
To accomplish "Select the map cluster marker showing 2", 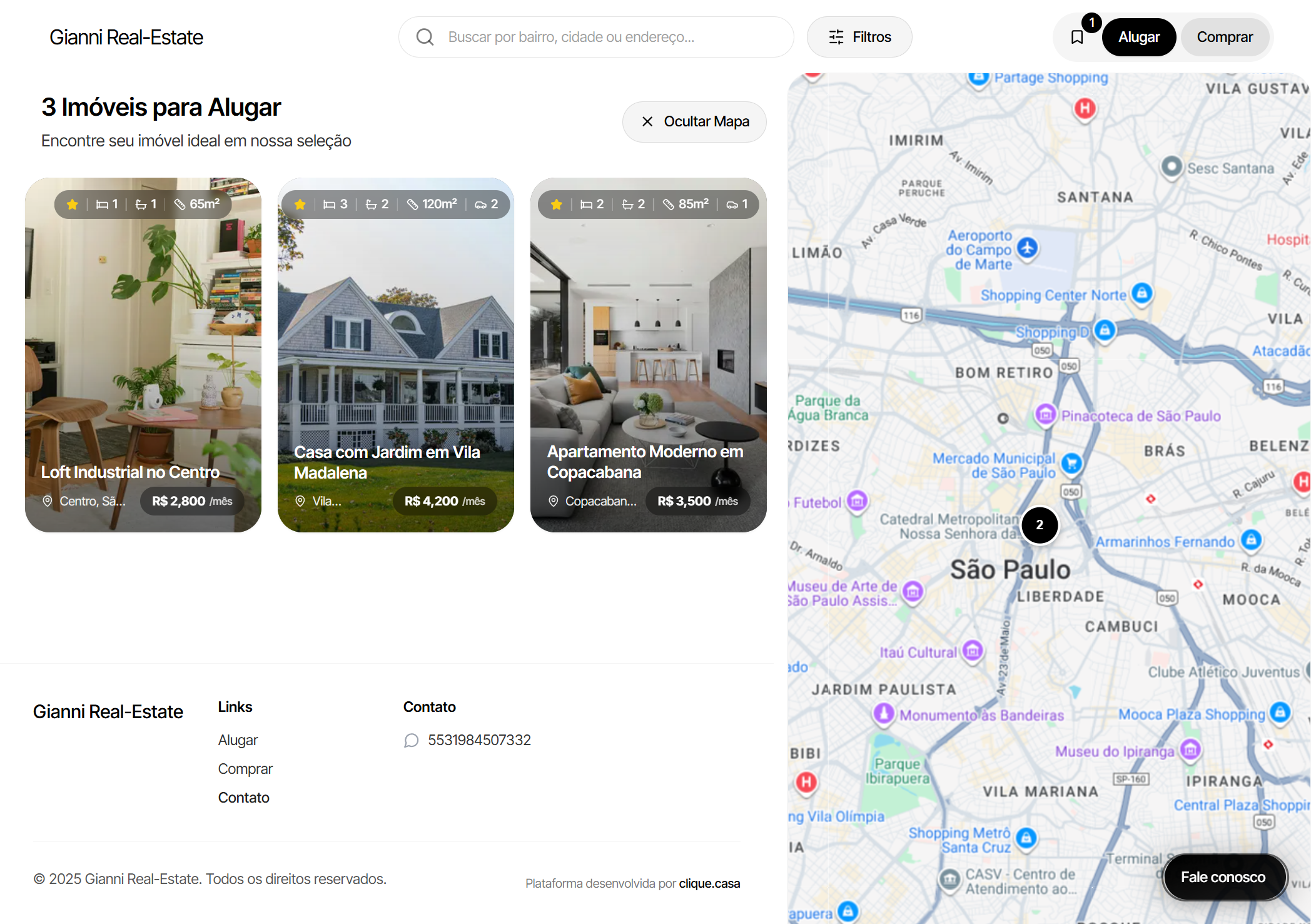I will (1039, 525).
